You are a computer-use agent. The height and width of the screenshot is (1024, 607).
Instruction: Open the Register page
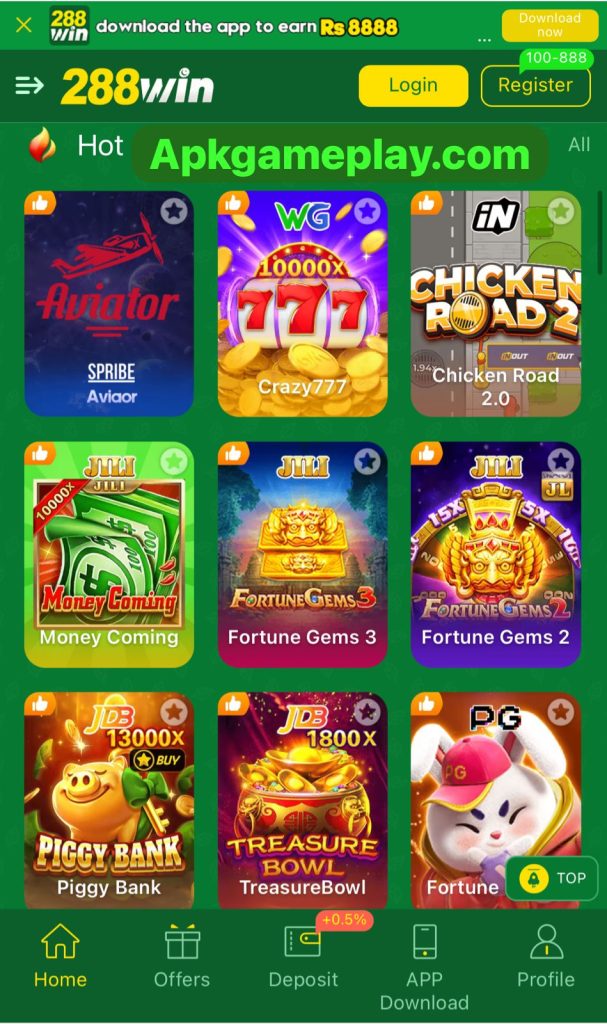(x=535, y=86)
